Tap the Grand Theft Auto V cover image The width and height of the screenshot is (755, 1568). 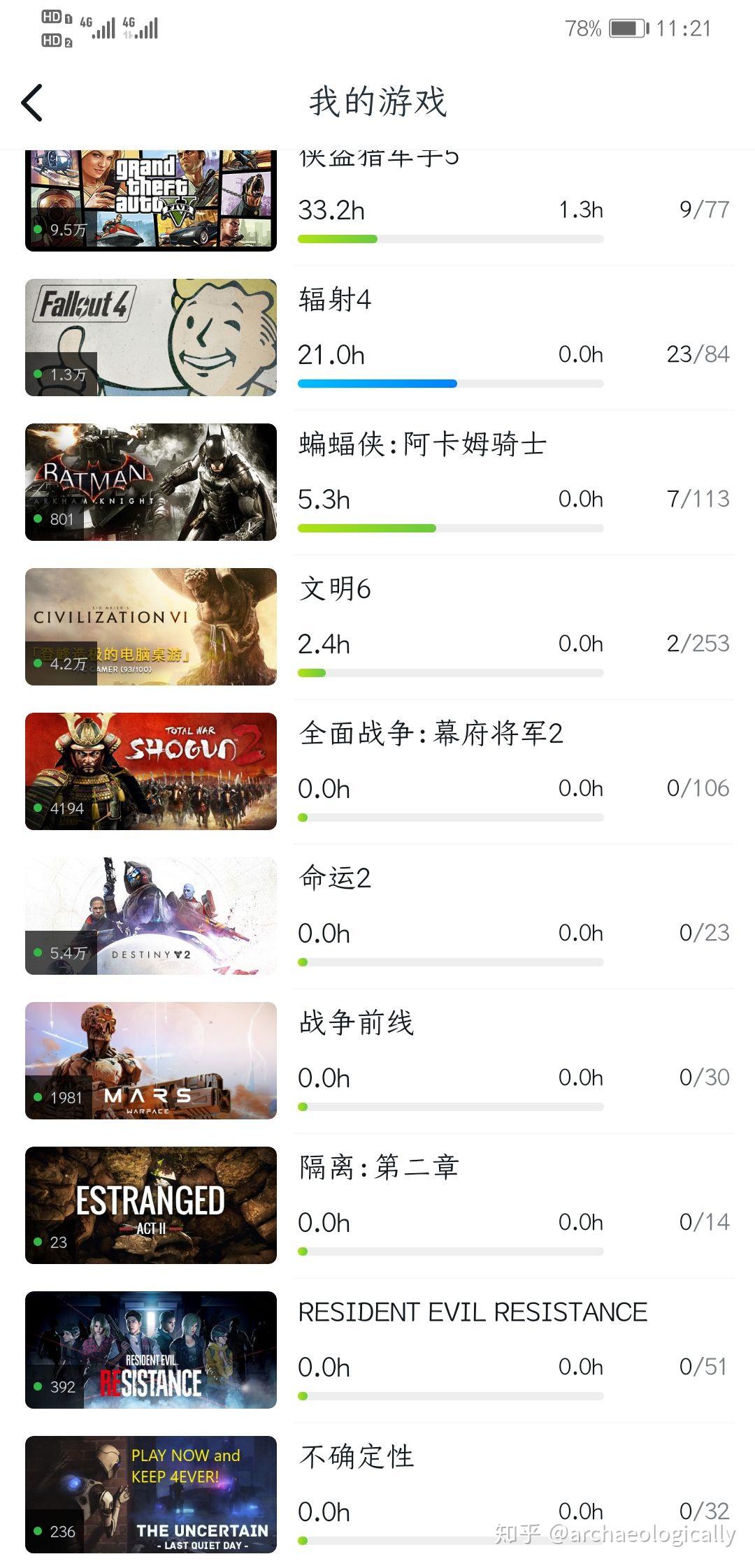pos(151,201)
